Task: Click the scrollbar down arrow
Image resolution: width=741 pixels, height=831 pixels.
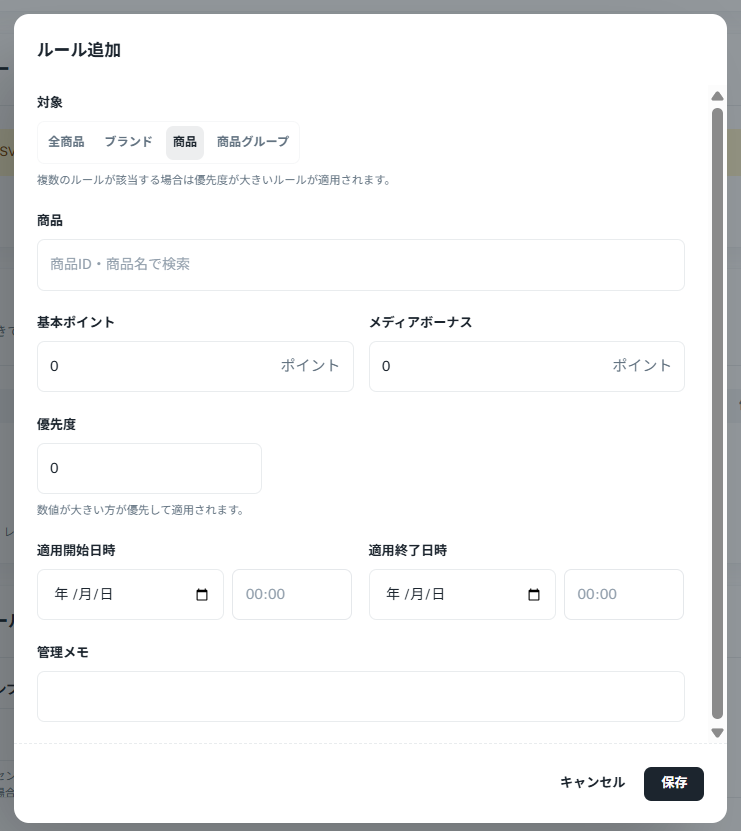Action: (717, 733)
